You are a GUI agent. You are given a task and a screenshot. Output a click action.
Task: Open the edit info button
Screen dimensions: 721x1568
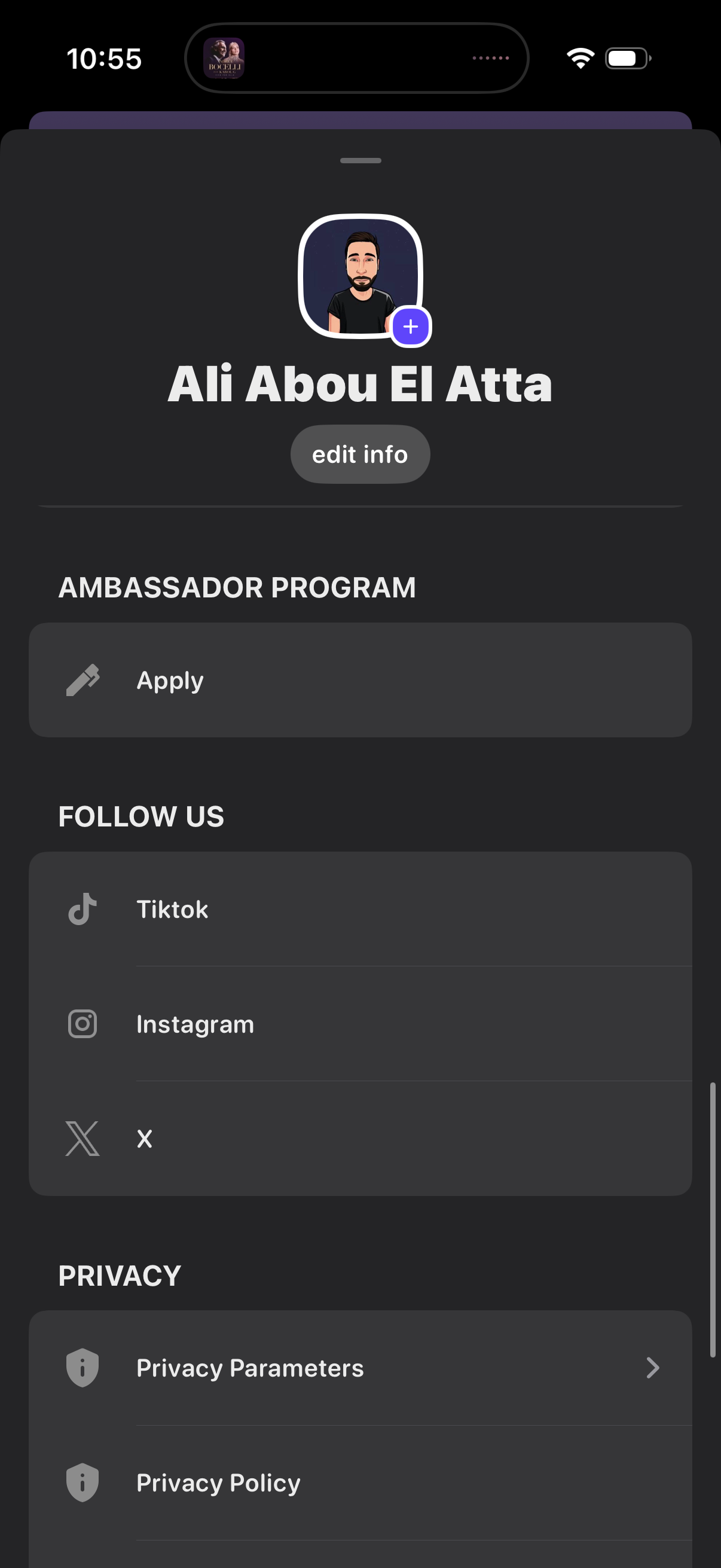[x=359, y=454]
